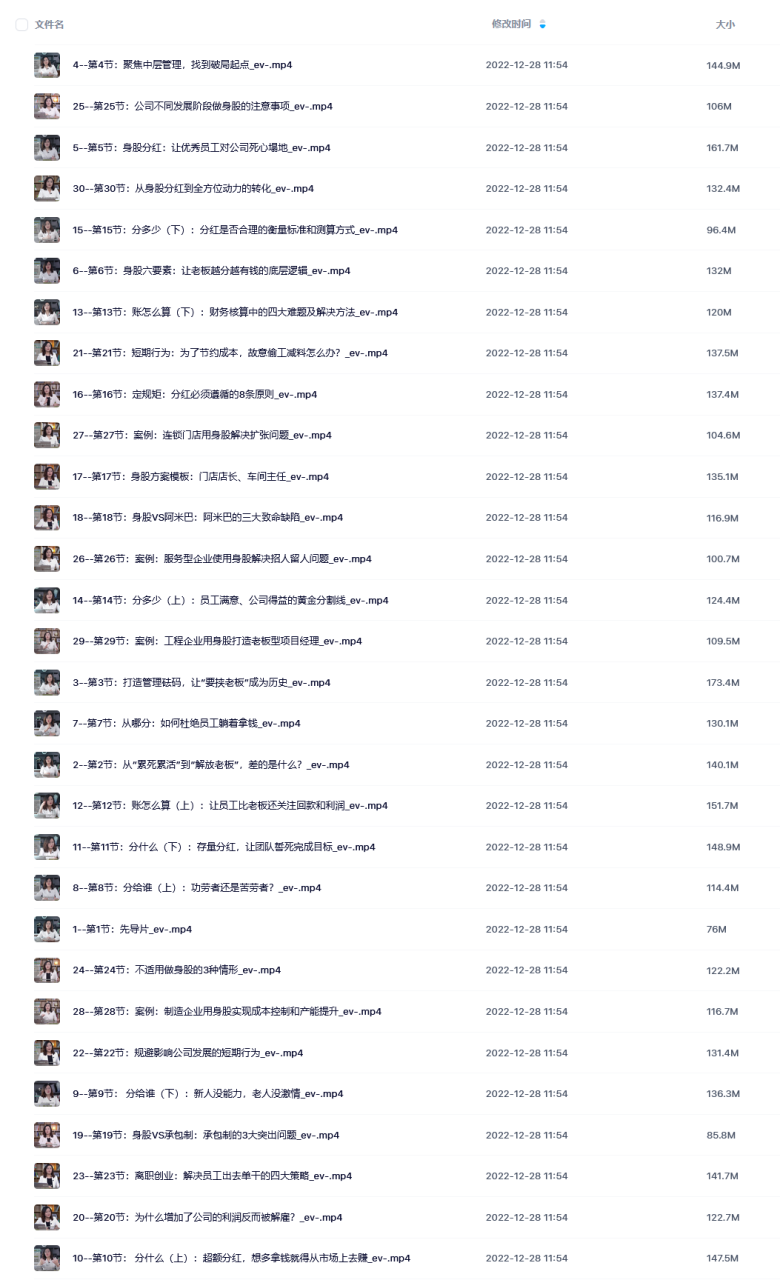Open the 第24节 不适用做身股的3种情形 video
780x1280 pixels.
176,970
